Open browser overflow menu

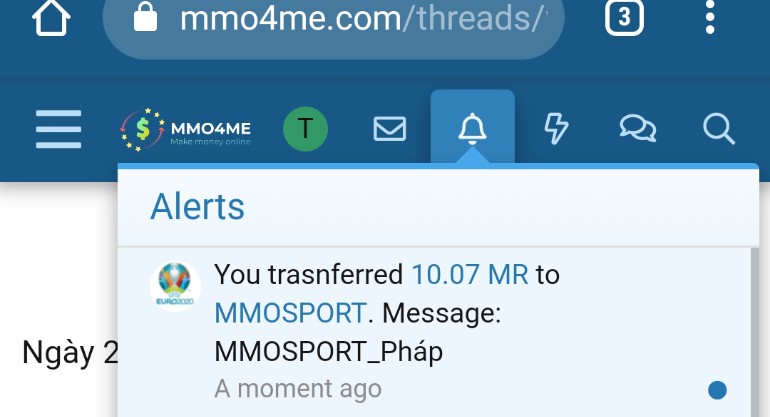[710, 18]
